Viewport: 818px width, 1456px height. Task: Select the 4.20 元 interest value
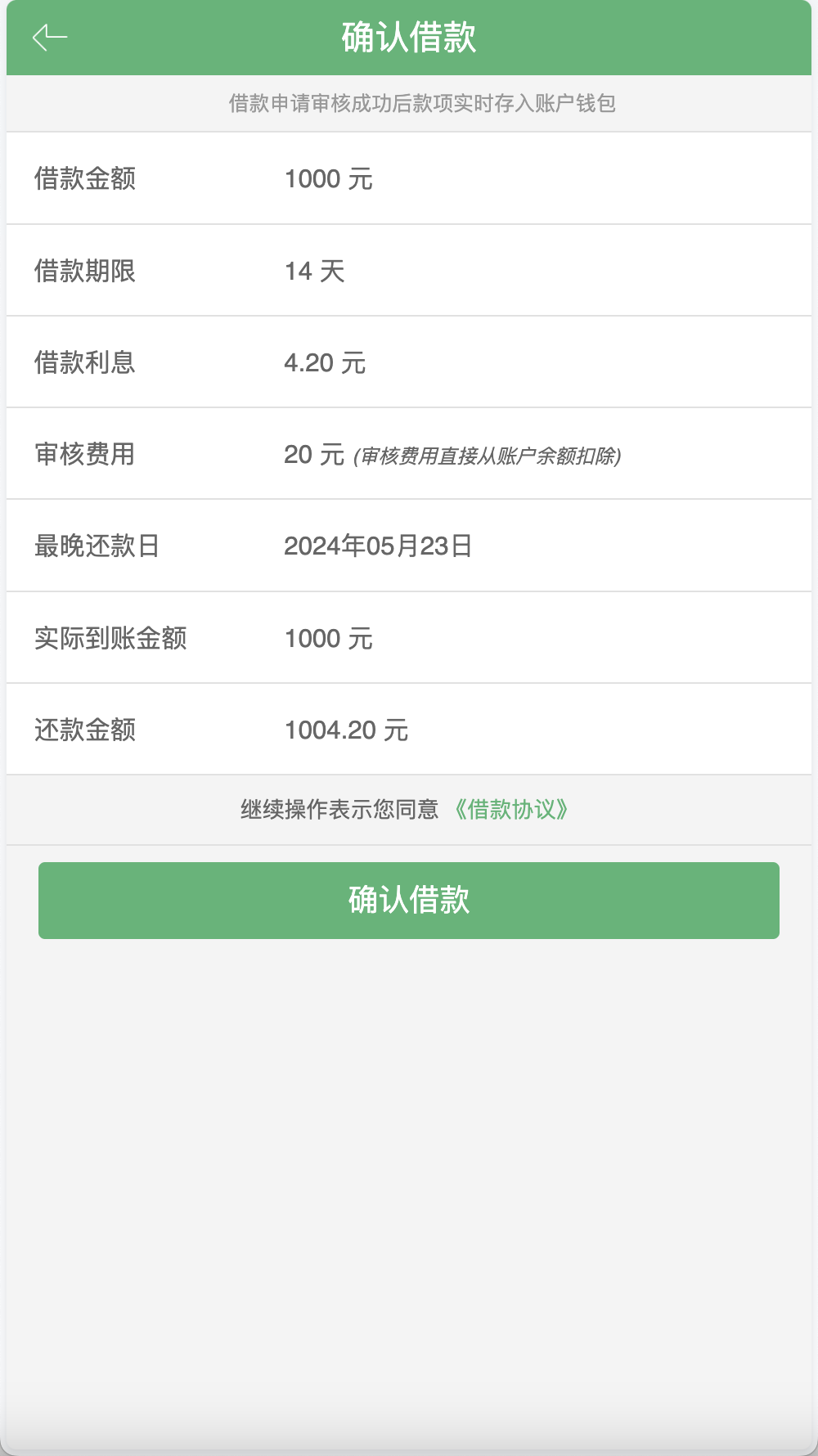point(325,361)
